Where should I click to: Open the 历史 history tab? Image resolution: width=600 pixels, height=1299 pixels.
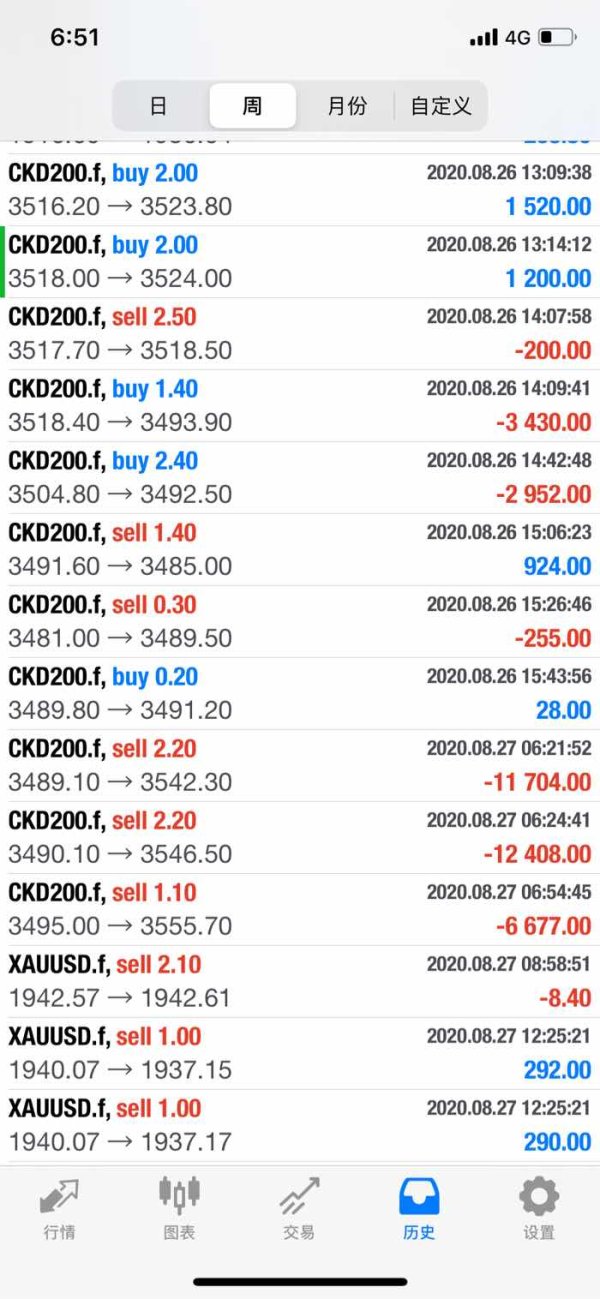(419, 1208)
